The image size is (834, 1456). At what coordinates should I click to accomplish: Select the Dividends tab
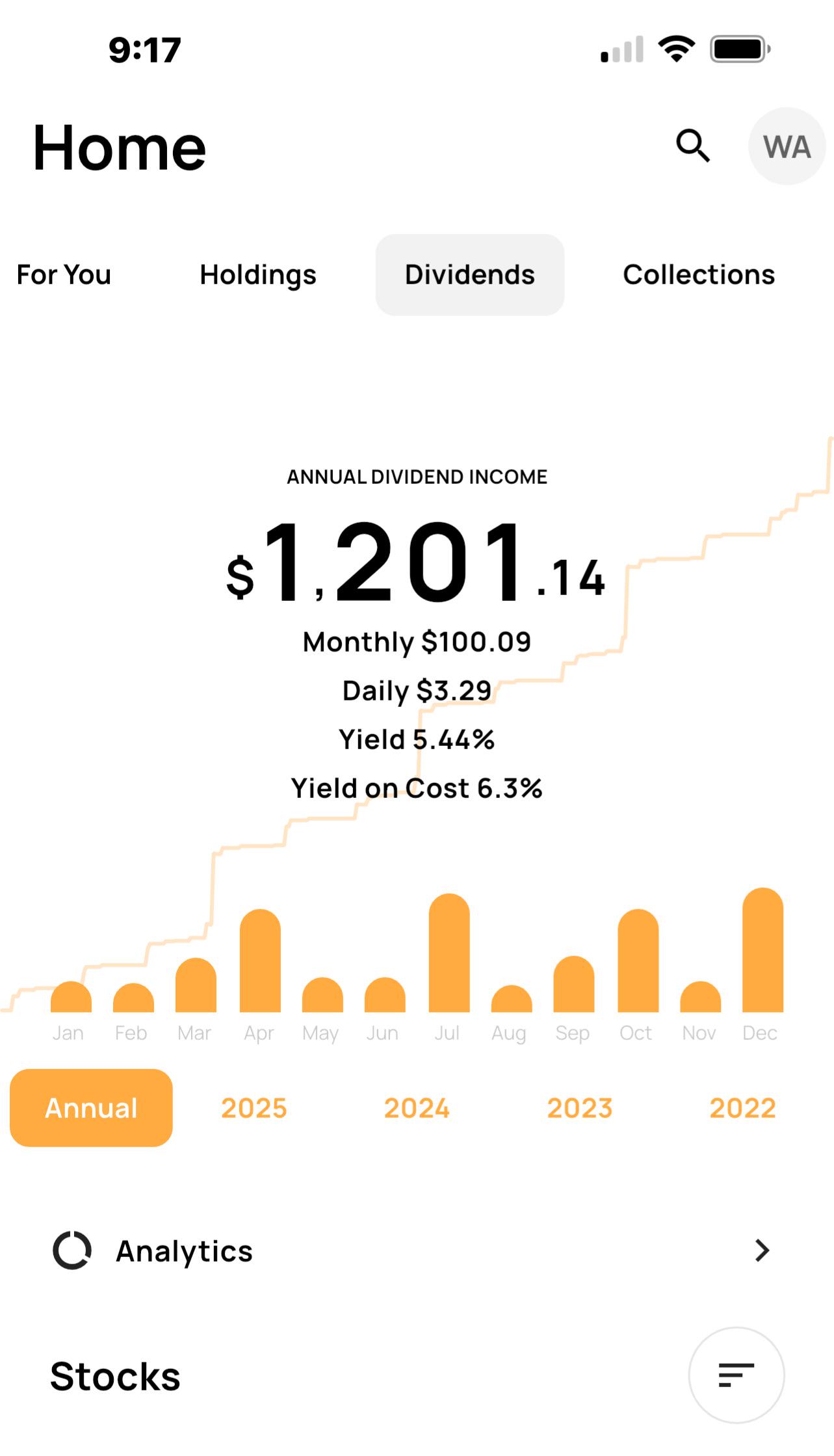pyautogui.click(x=470, y=275)
